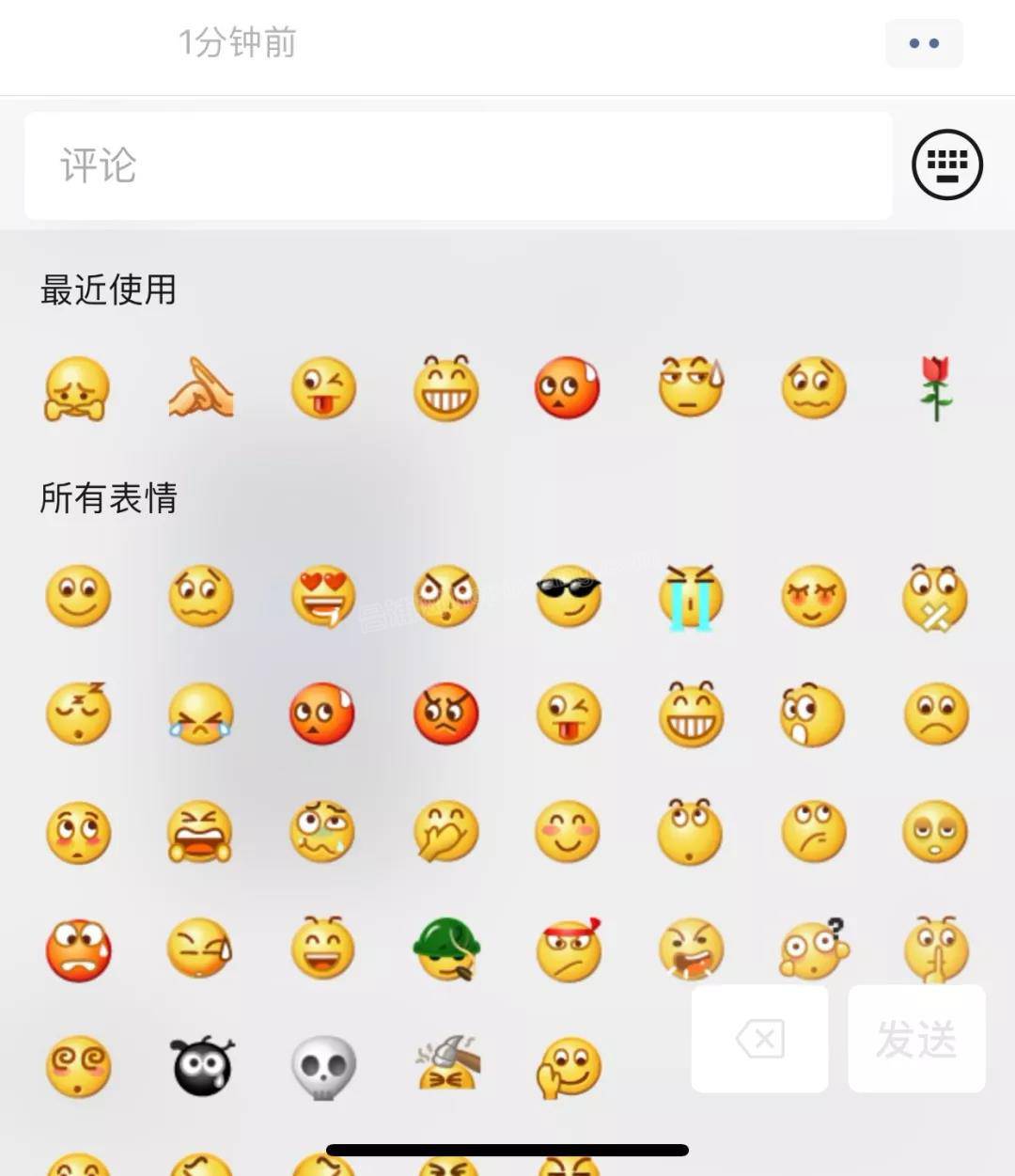Choose the sunglasses cool emoji

(569, 597)
